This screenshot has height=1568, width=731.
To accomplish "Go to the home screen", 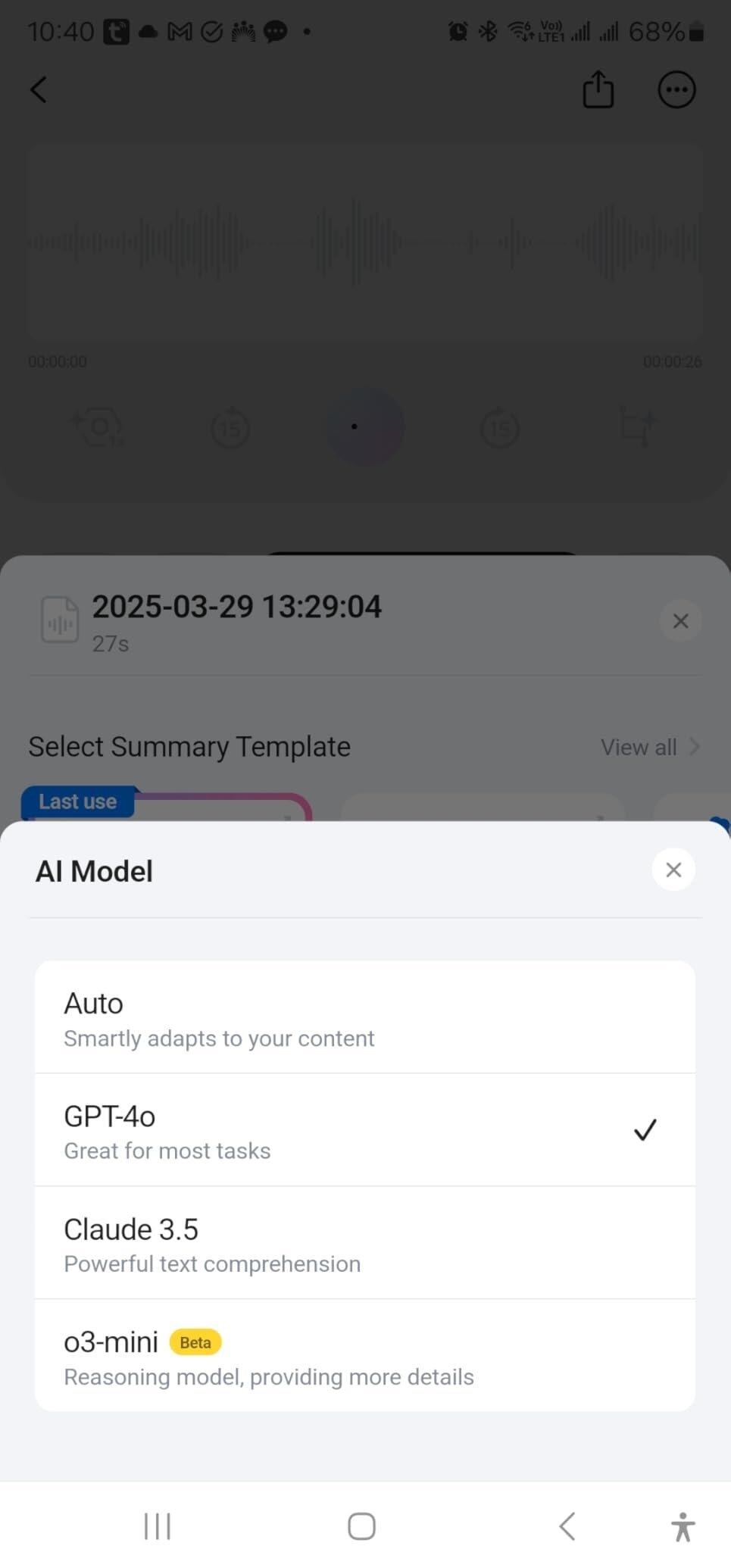I will click(361, 1526).
